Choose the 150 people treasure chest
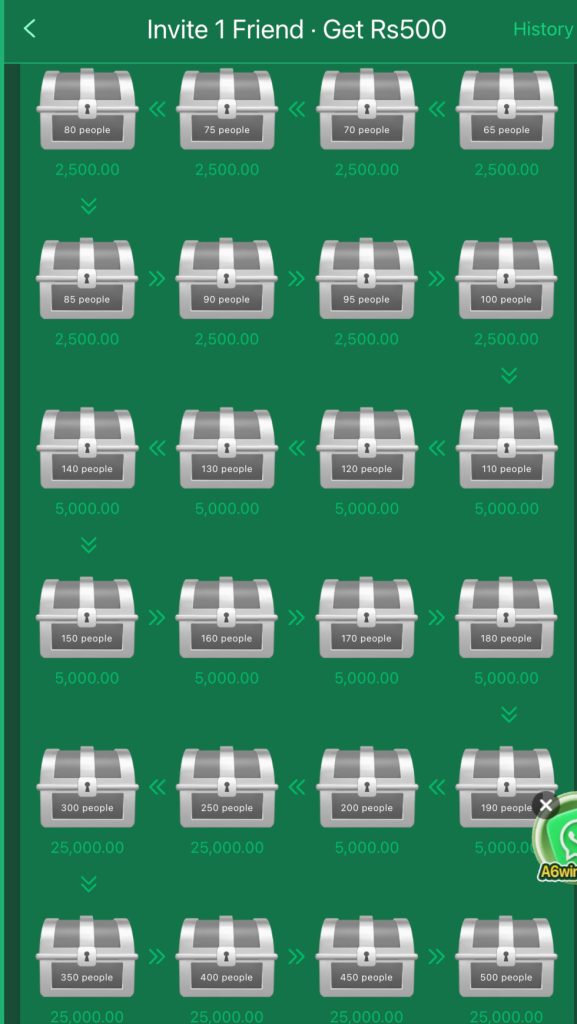The width and height of the screenshot is (577, 1024). [x=87, y=618]
